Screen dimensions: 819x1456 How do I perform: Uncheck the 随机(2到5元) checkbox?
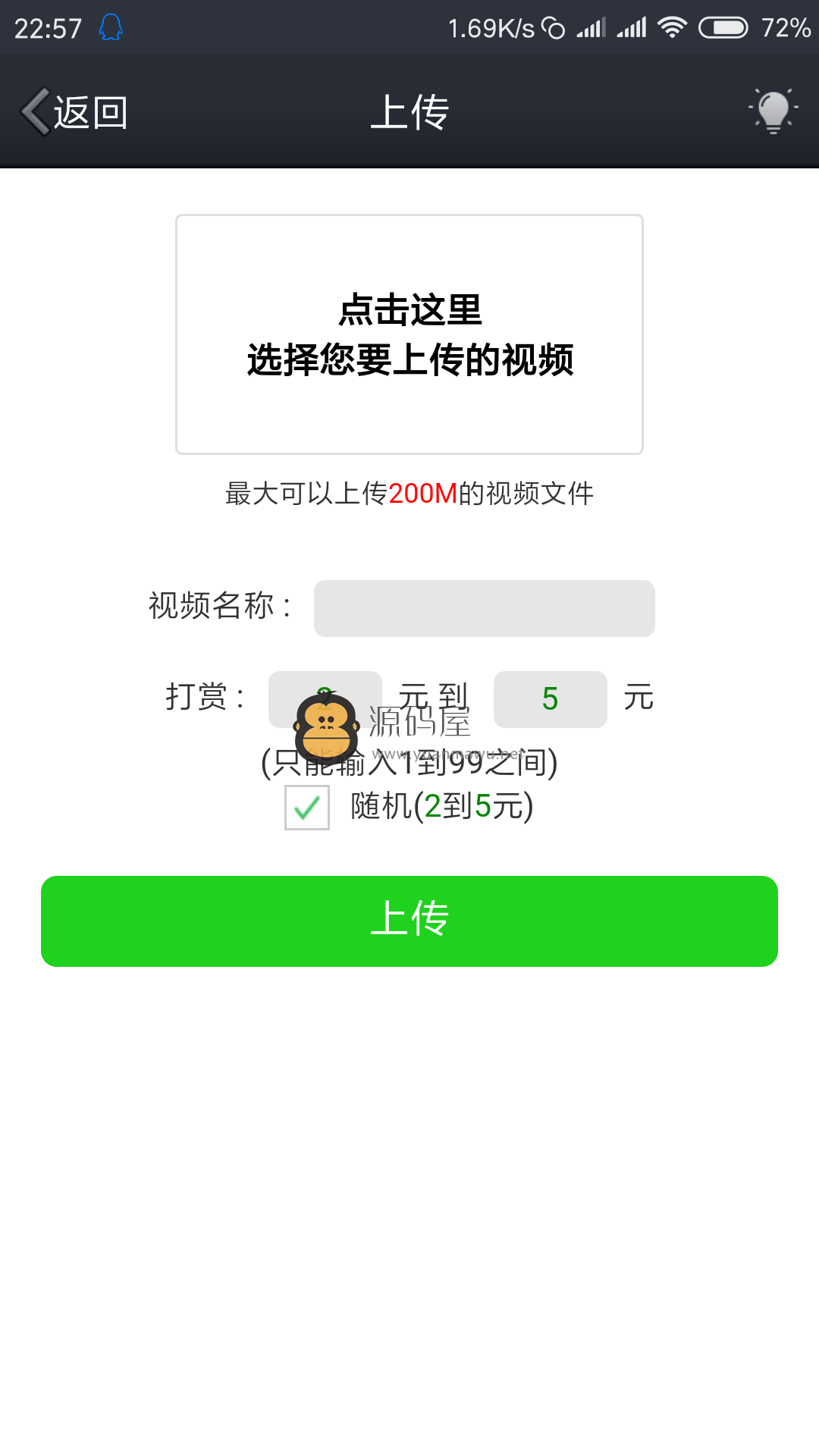(x=307, y=807)
